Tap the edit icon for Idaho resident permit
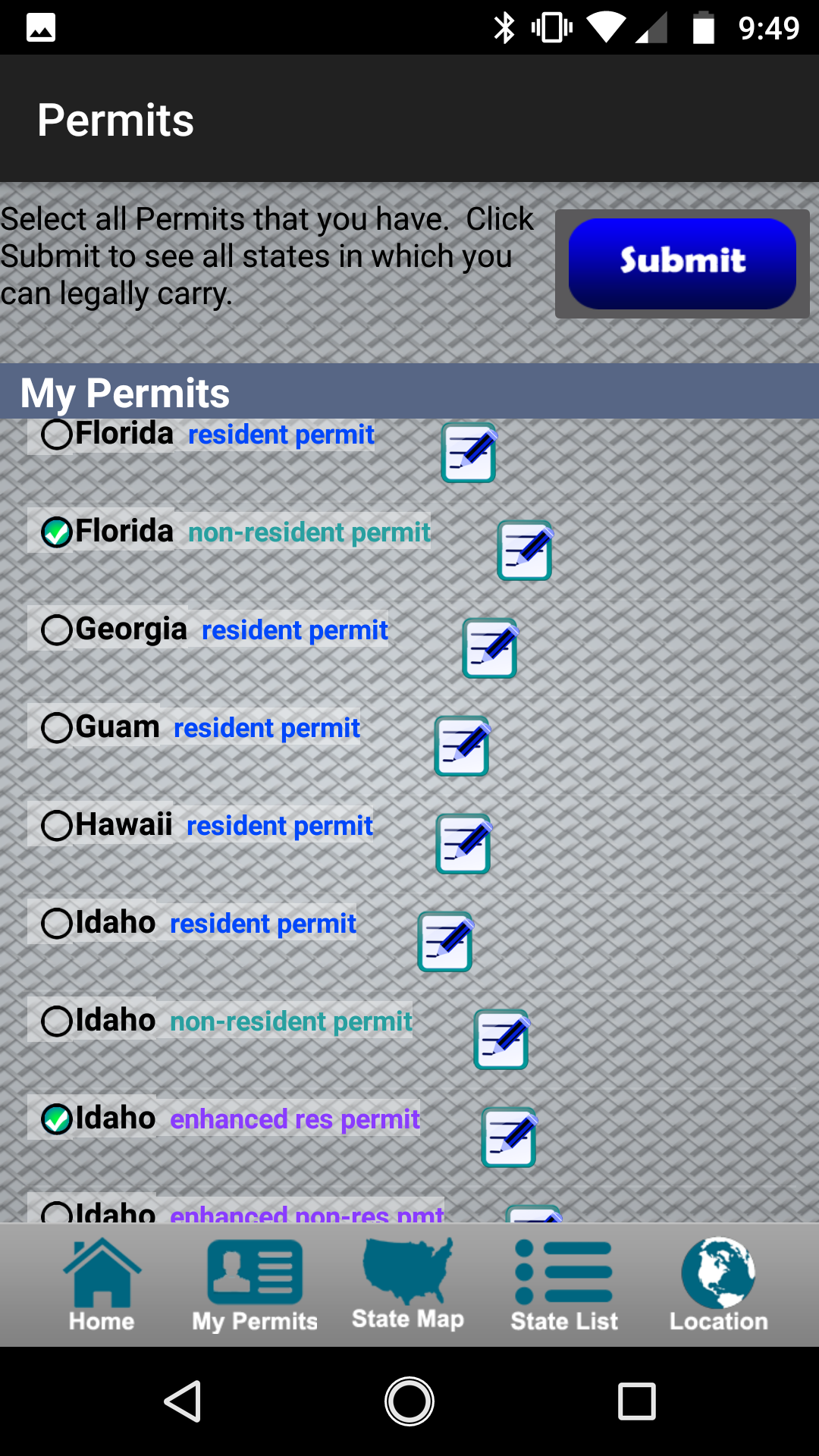The width and height of the screenshot is (819, 1456). coord(444,942)
